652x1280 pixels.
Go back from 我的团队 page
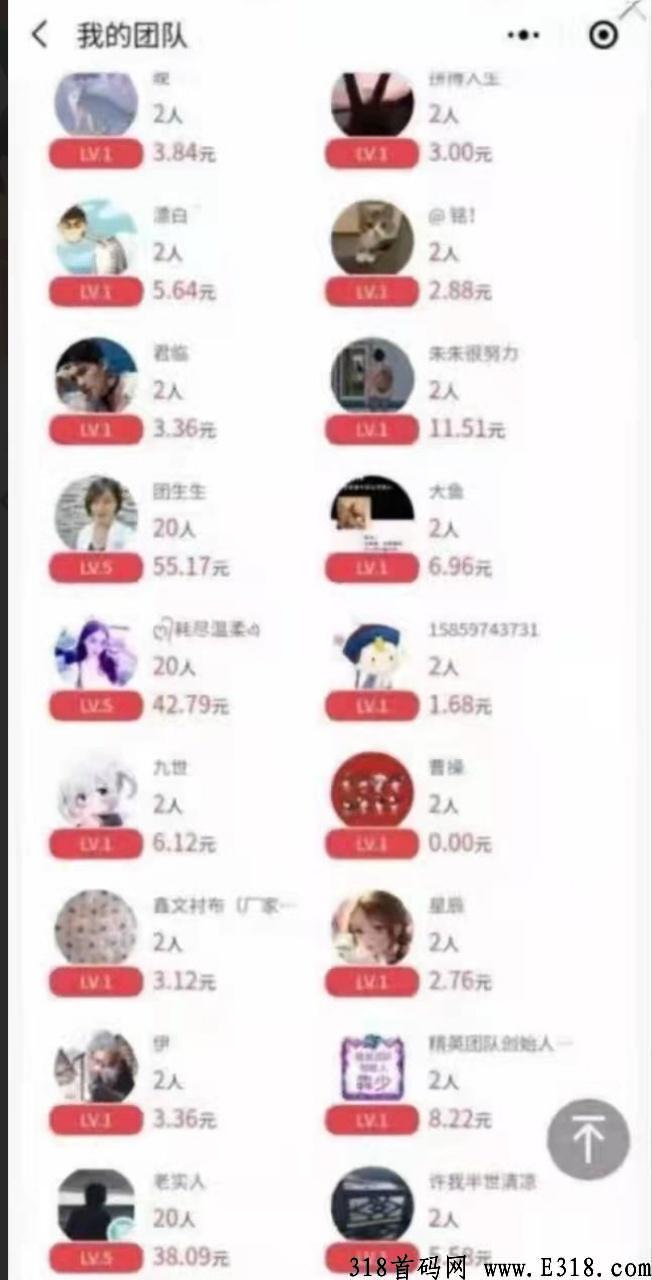coord(39,35)
